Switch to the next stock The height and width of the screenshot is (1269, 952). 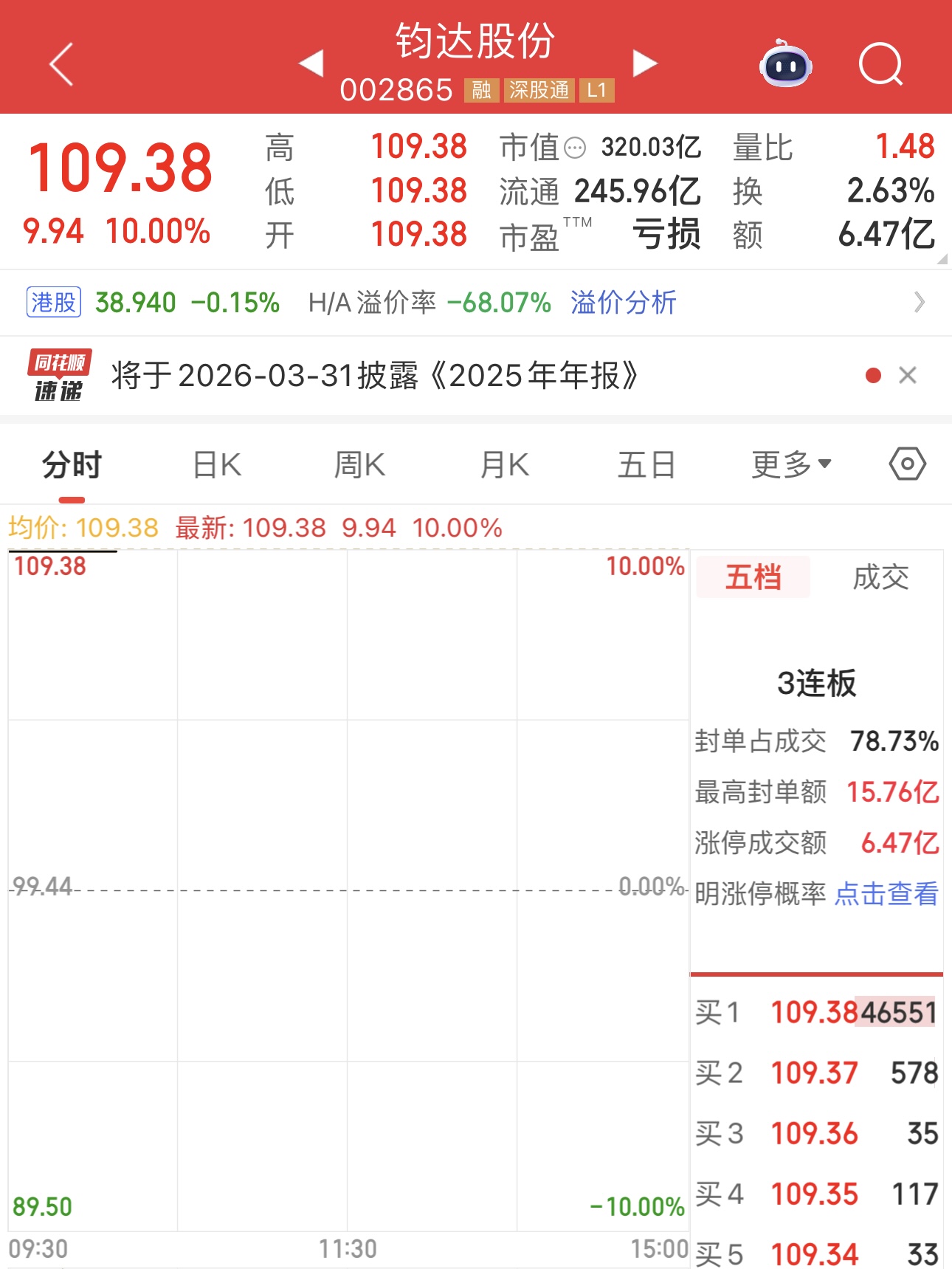(x=644, y=63)
